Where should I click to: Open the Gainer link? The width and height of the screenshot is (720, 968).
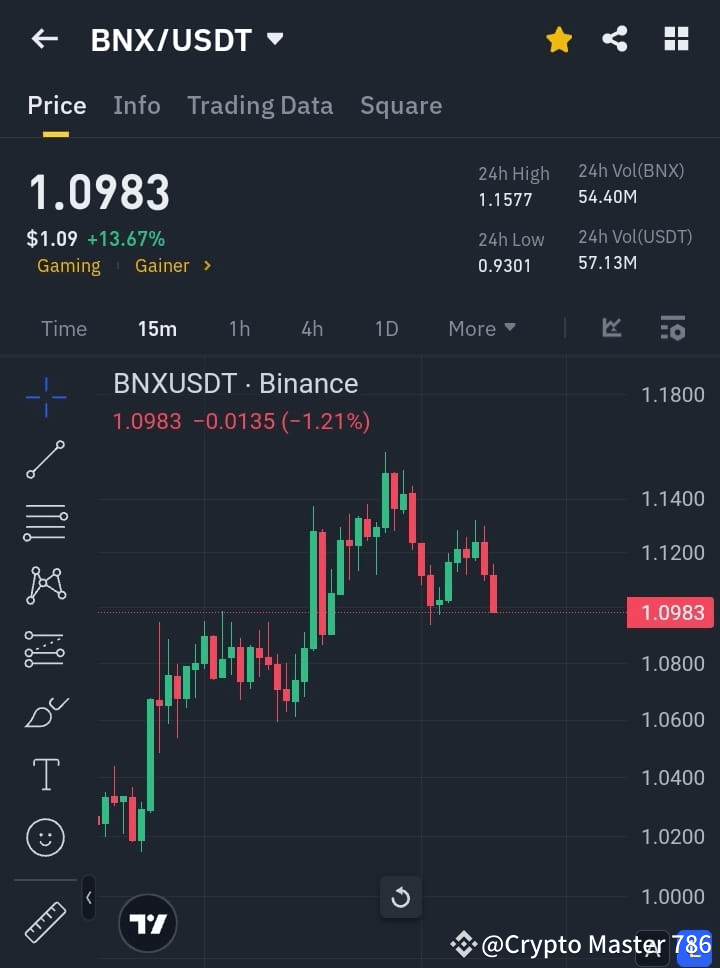[x=162, y=265]
